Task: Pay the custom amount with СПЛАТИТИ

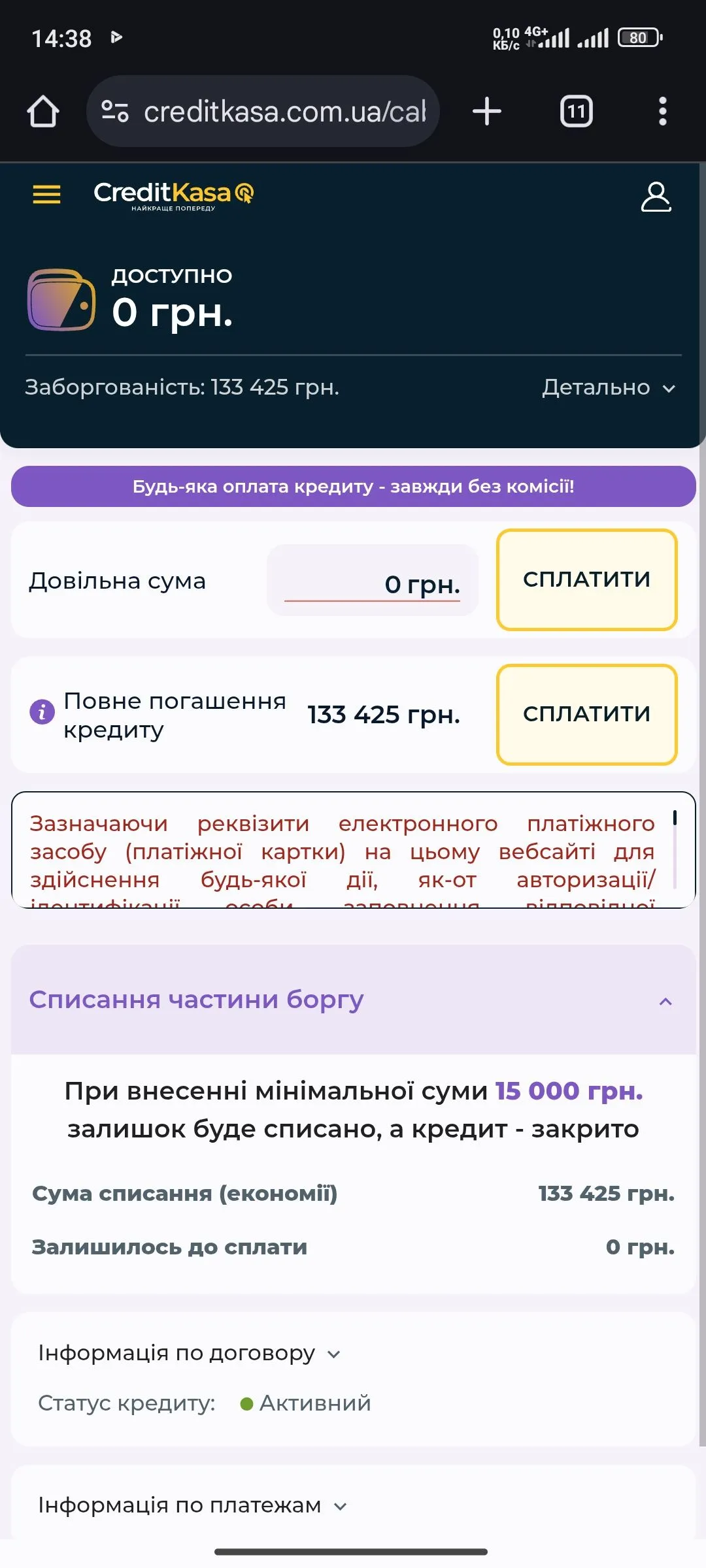Action: pyautogui.click(x=586, y=580)
